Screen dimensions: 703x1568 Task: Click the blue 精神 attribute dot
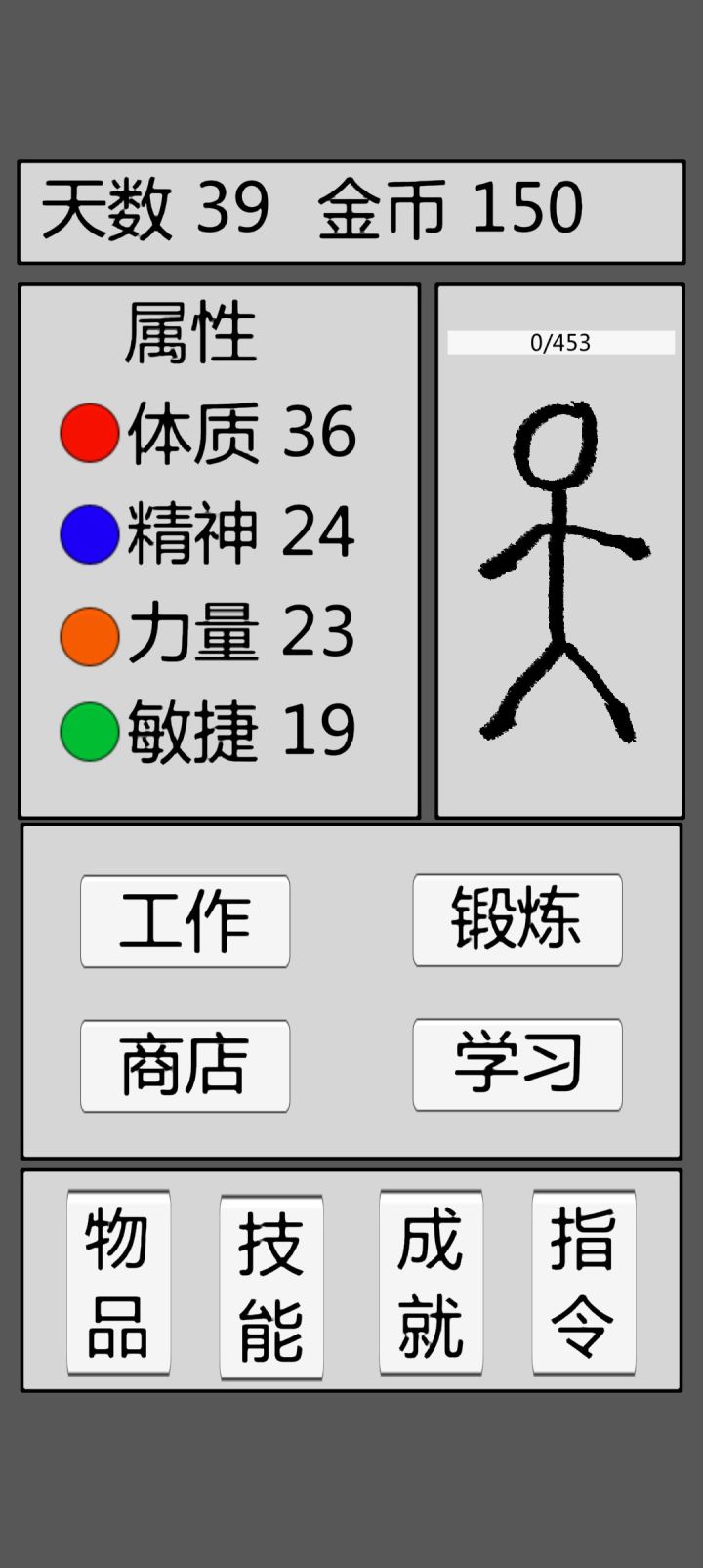click(88, 532)
